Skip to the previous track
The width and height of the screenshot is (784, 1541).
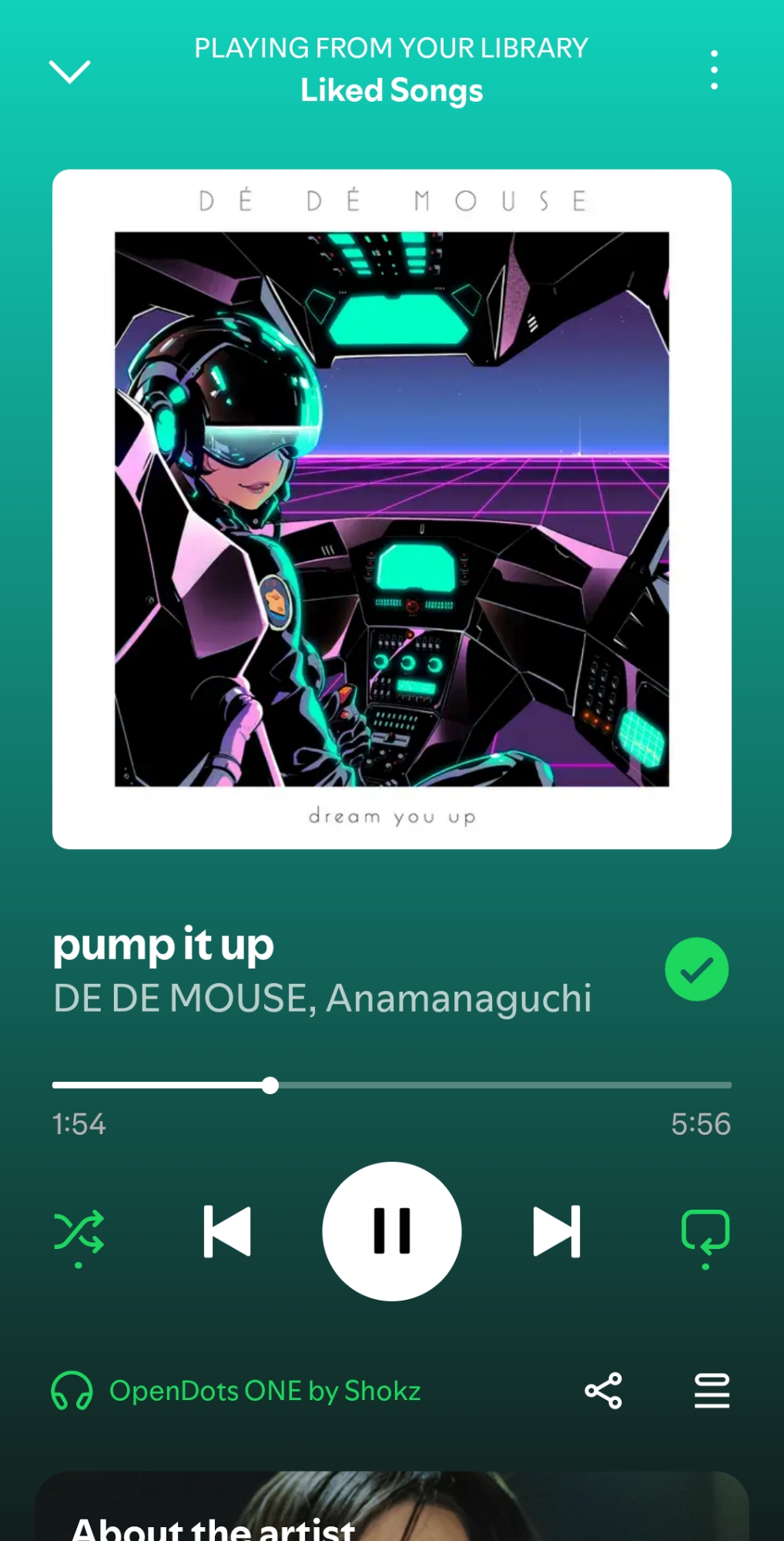point(227,1231)
